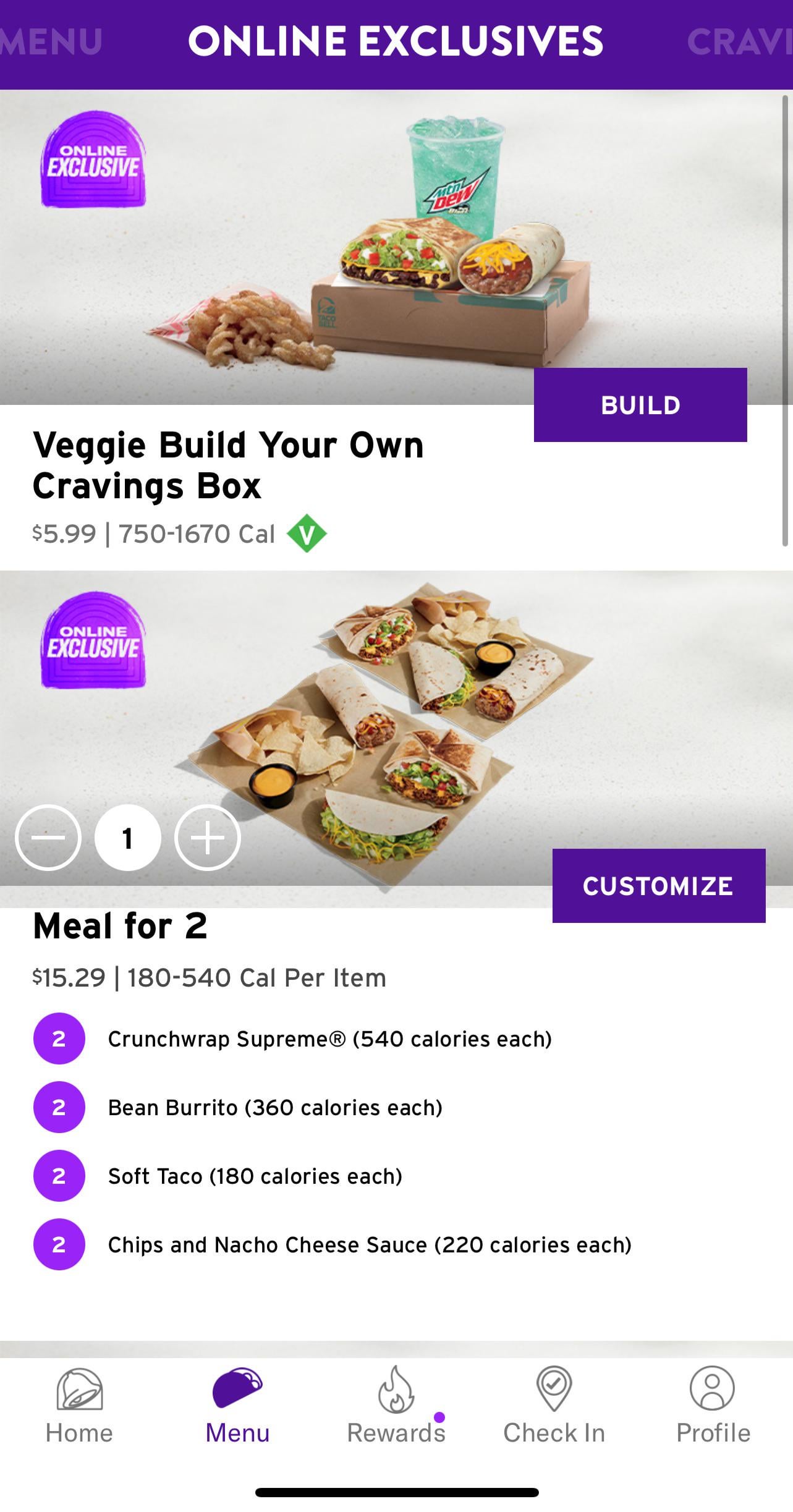
Task: Decrease Meal for 2 quantity
Action: [x=48, y=838]
